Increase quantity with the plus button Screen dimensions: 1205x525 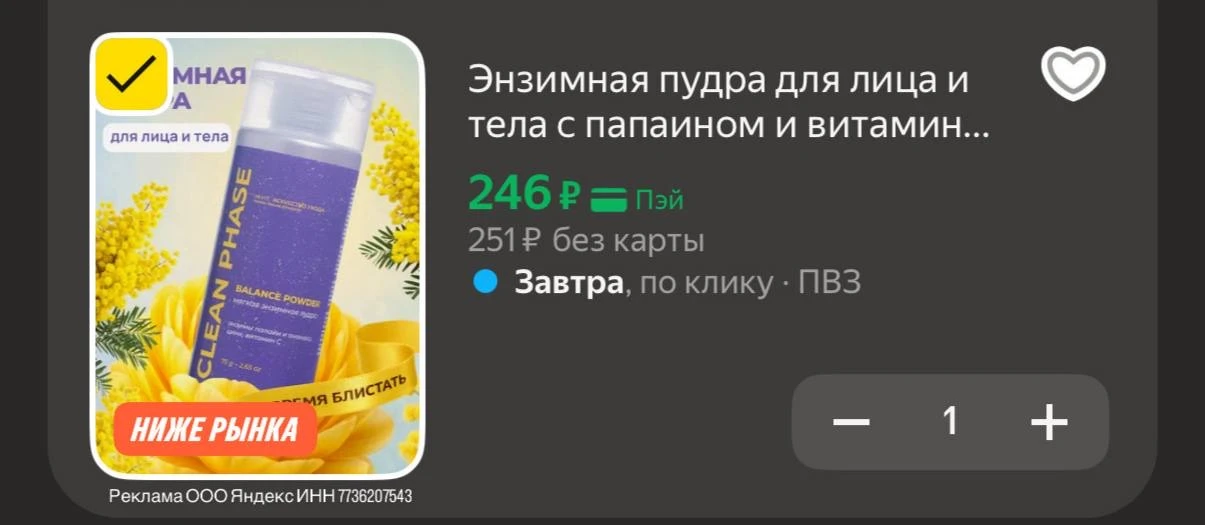[x=1049, y=422]
